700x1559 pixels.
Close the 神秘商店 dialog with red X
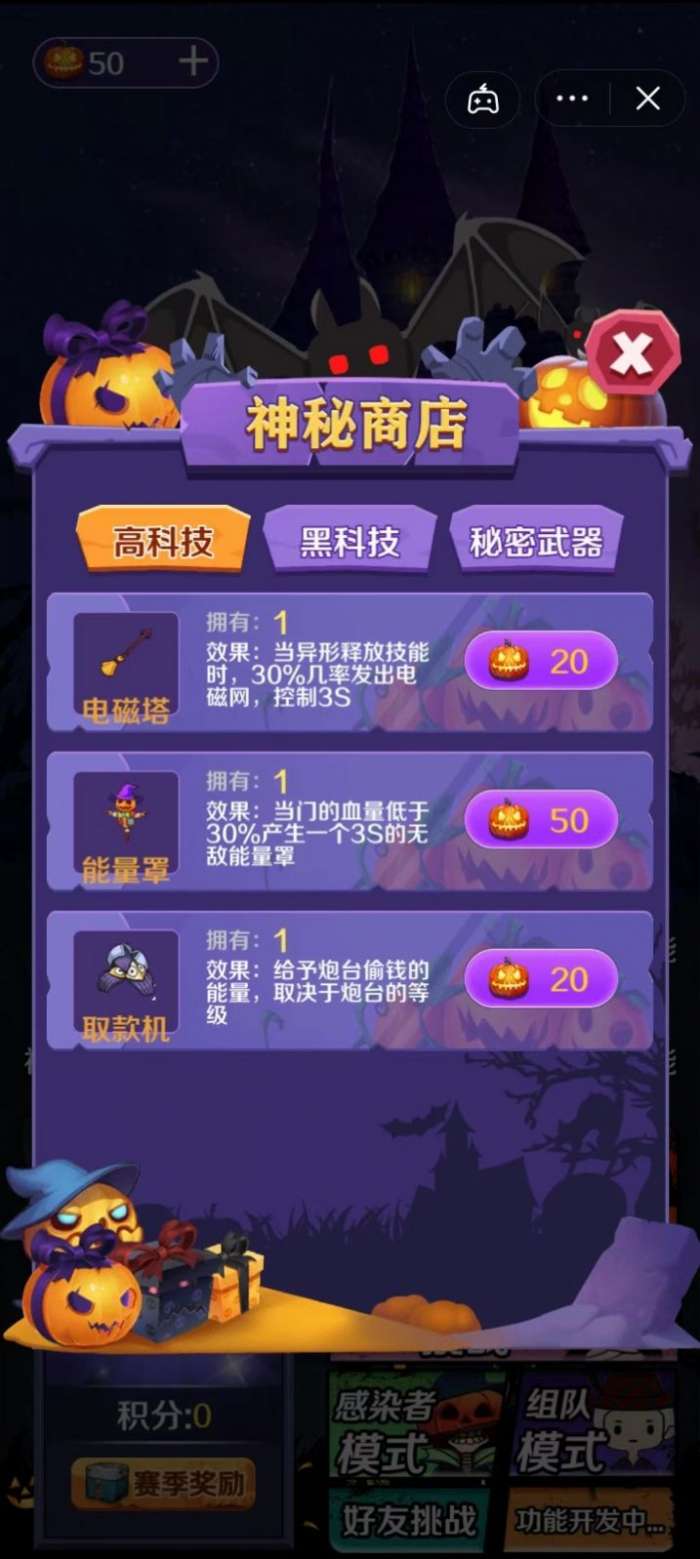tap(632, 352)
